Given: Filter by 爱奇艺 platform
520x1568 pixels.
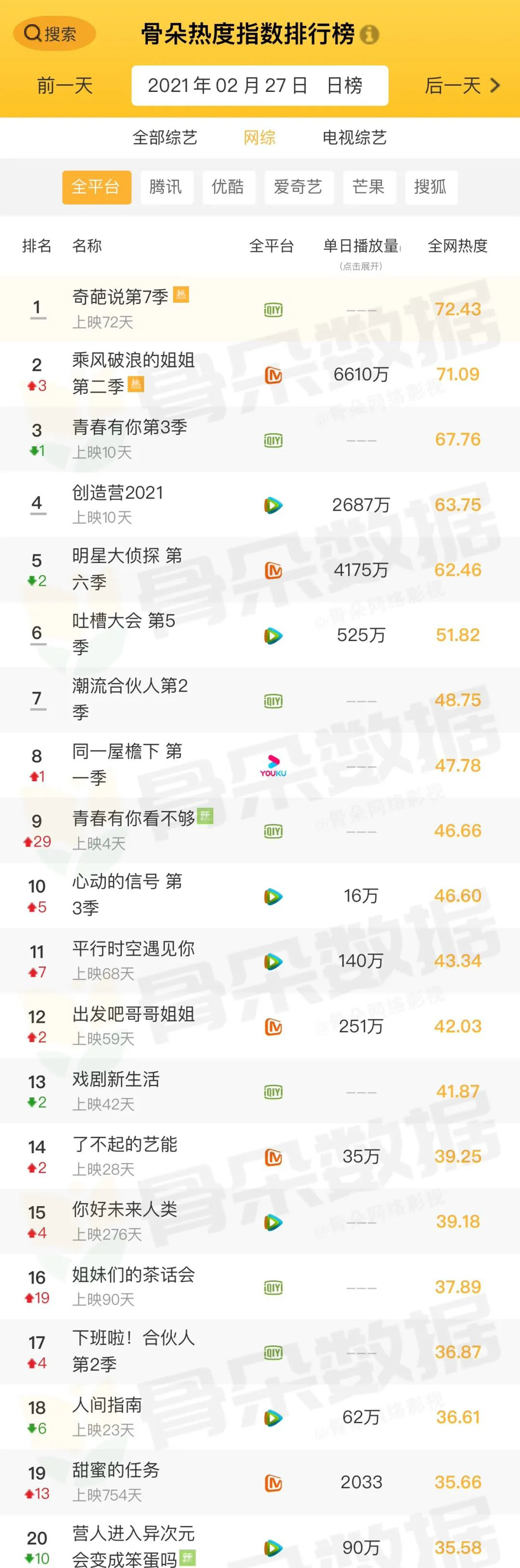Looking at the screenshot, I should [x=299, y=187].
